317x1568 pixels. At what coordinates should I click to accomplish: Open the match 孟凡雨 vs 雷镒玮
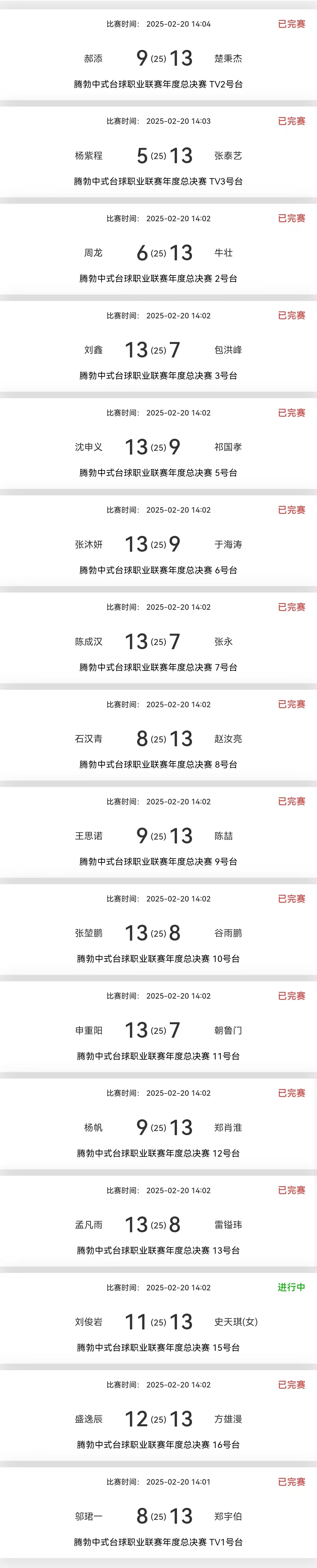click(158, 1225)
